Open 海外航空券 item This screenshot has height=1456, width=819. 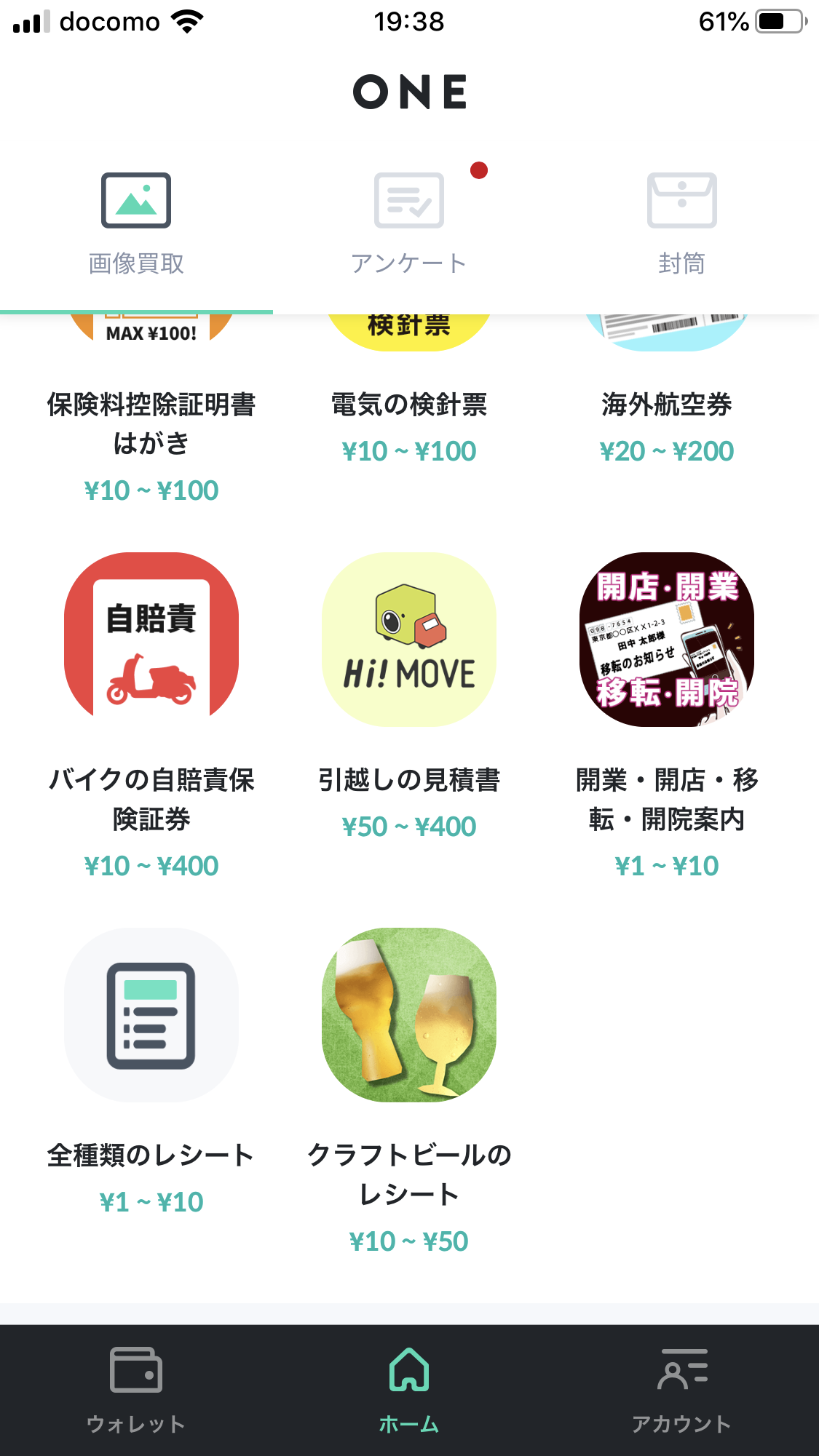coord(666,405)
